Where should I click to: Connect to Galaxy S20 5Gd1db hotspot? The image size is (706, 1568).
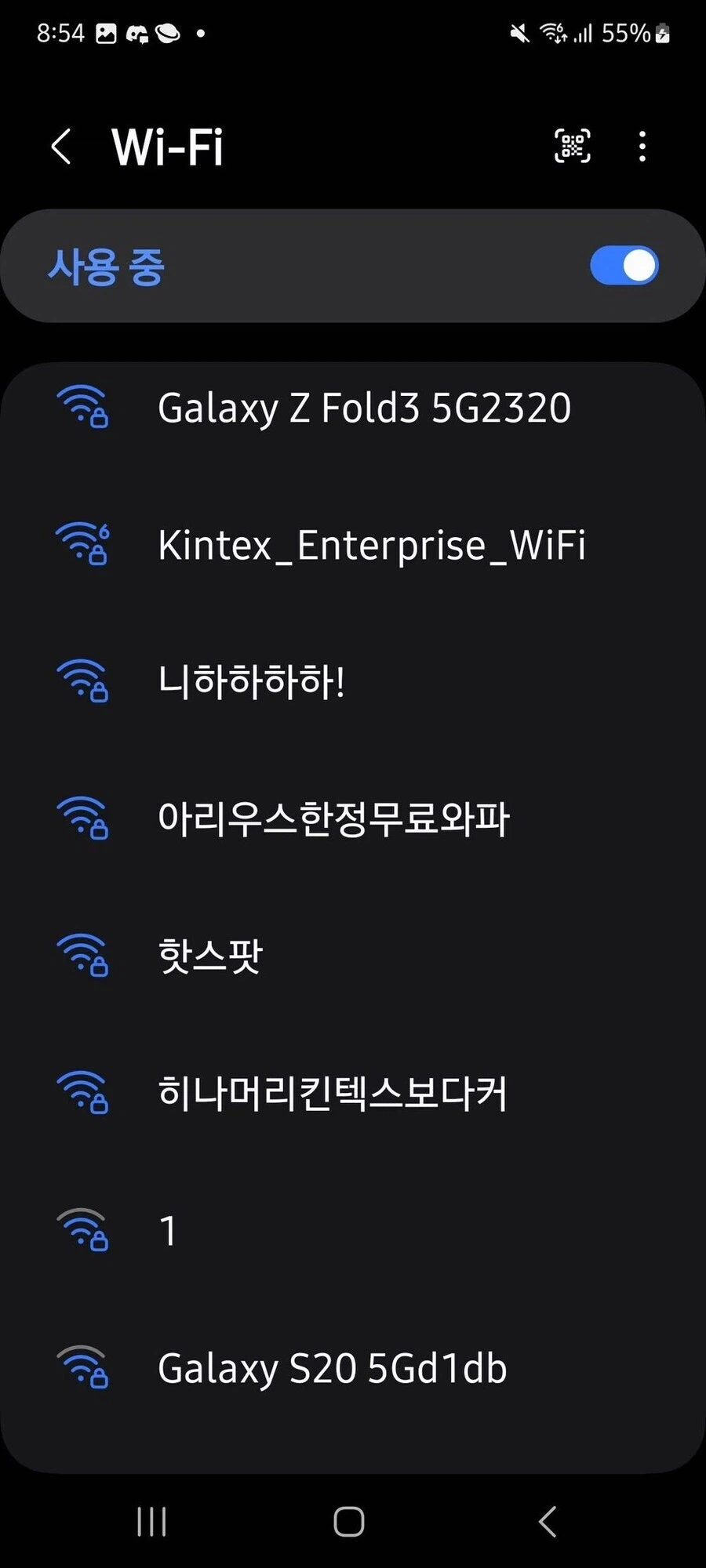pos(333,1368)
